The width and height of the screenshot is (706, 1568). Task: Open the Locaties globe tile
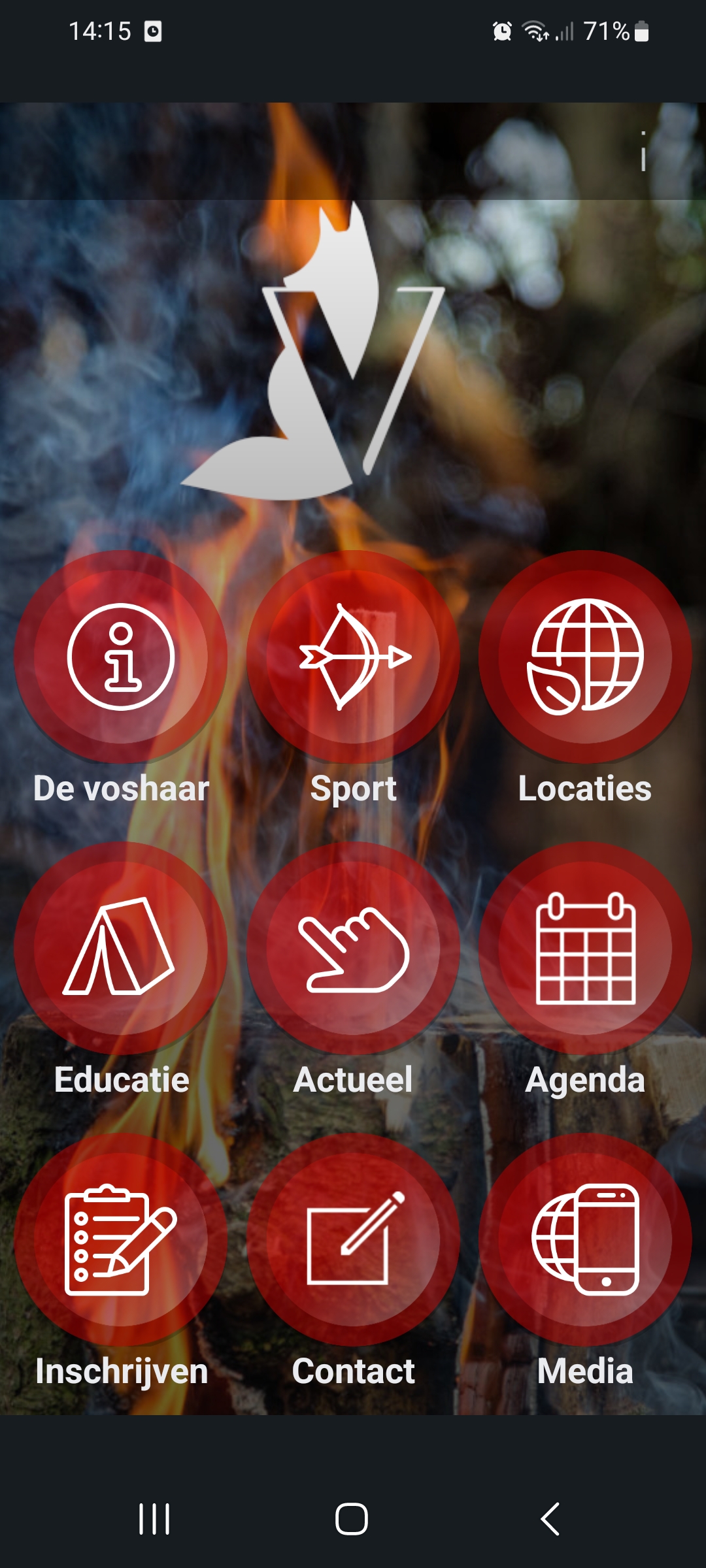pyautogui.click(x=585, y=657)
